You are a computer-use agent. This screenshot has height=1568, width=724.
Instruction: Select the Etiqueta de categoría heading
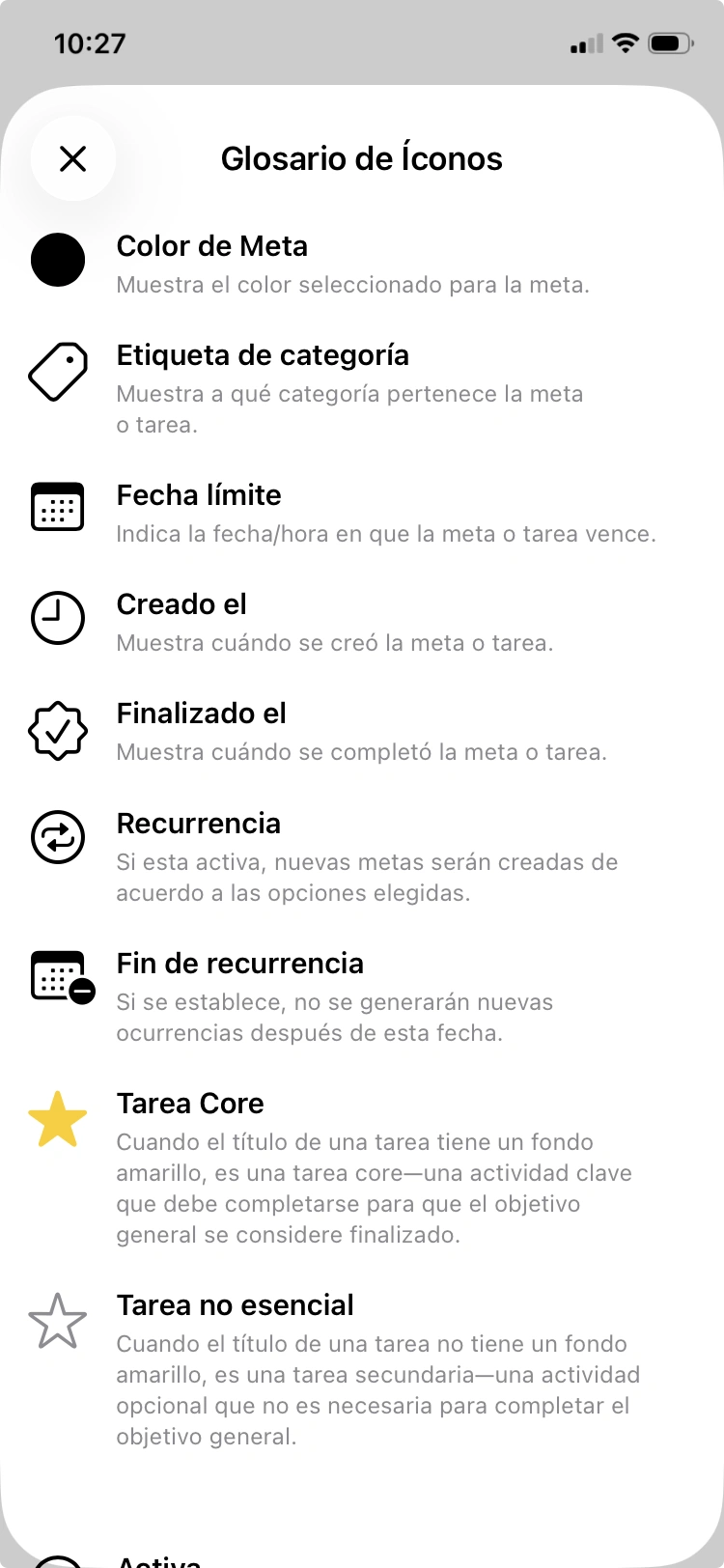pos(262,355)
